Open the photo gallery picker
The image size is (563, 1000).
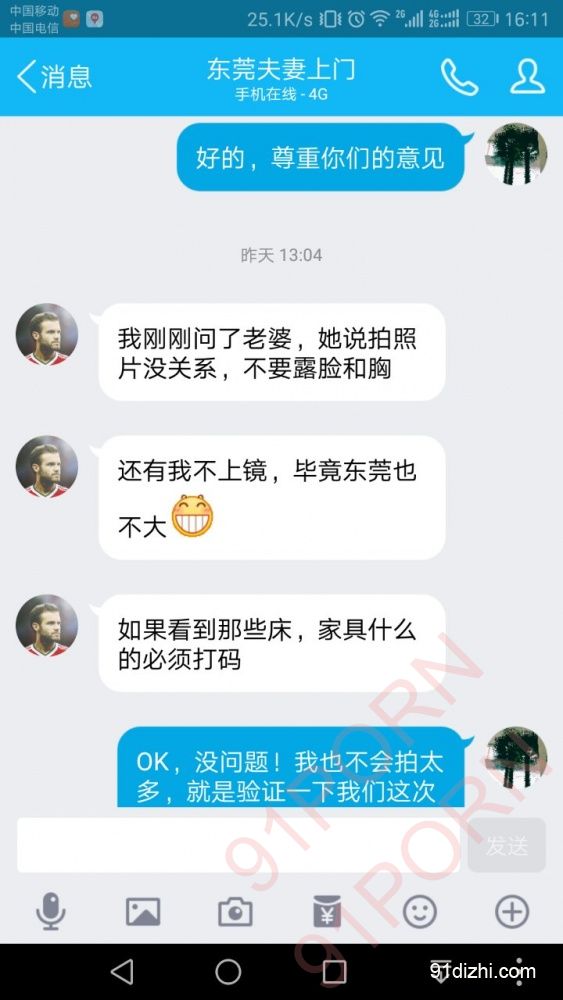point(143,912)
